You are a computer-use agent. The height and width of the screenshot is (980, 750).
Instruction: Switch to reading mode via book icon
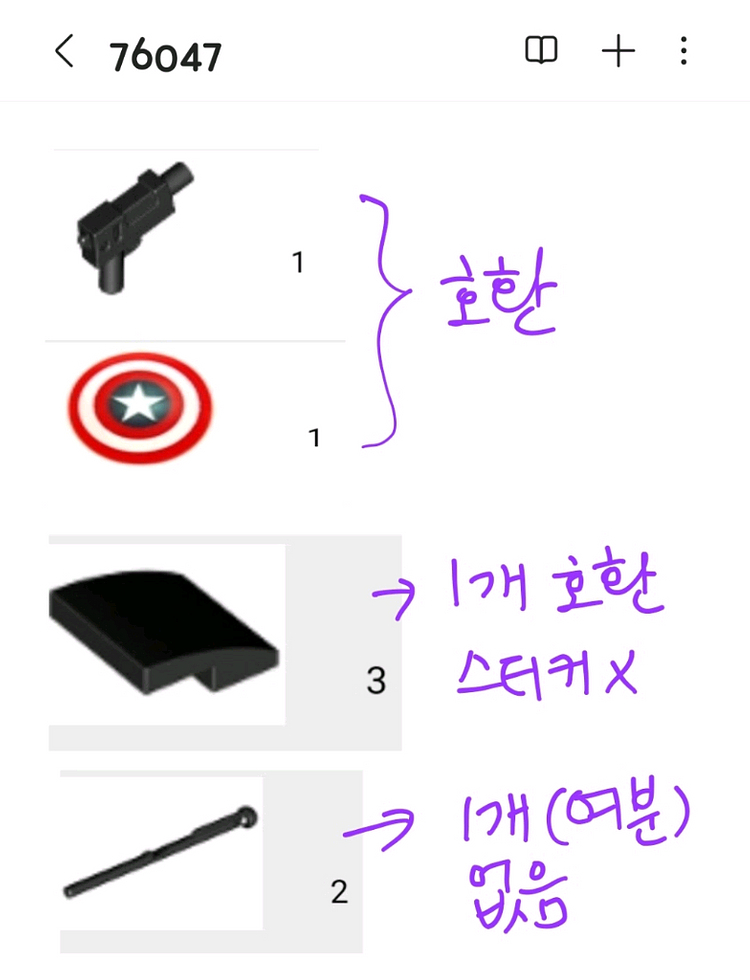(541, 51)
